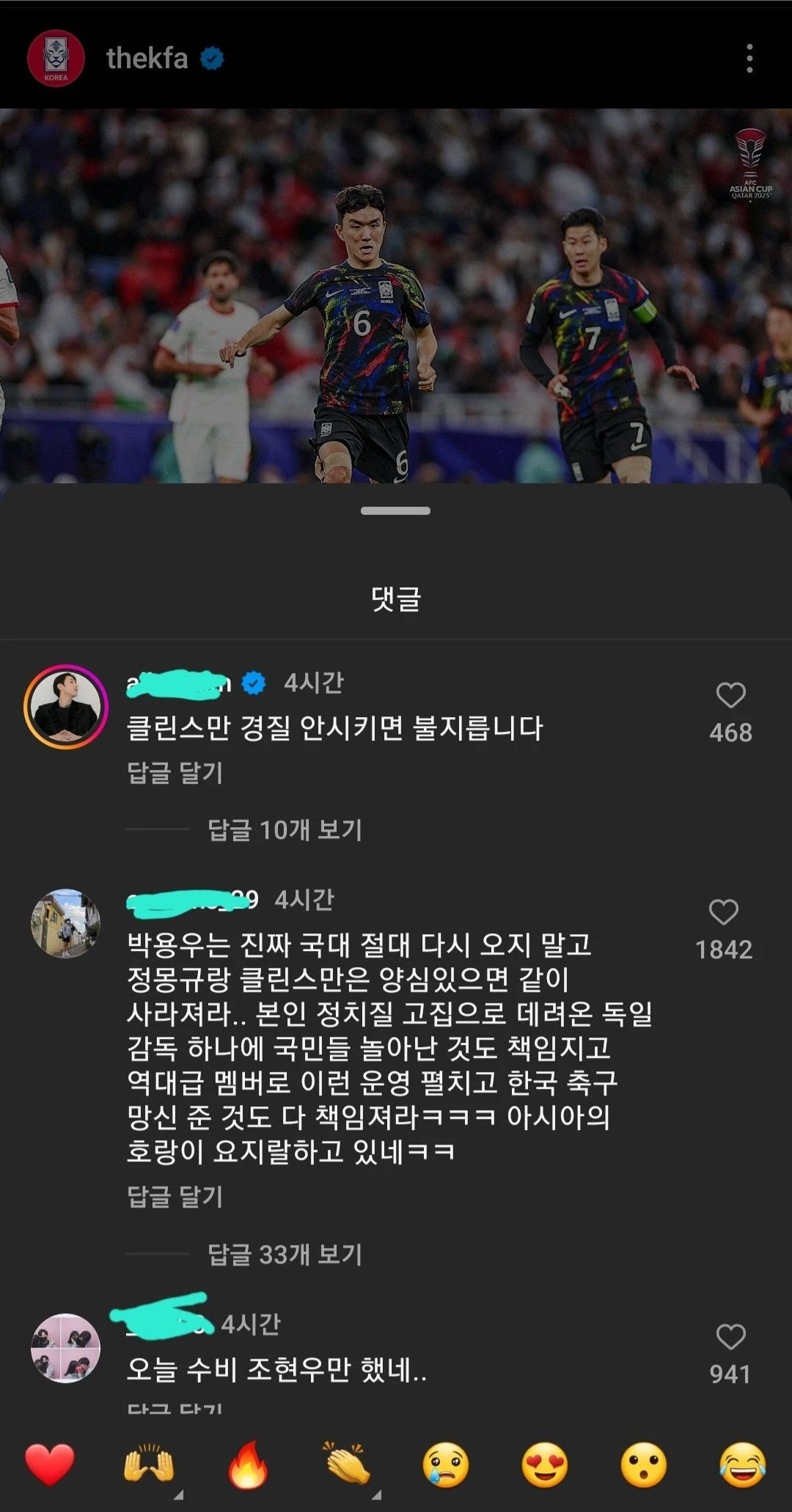Open thekfa profile from the header

coord(147,58)
